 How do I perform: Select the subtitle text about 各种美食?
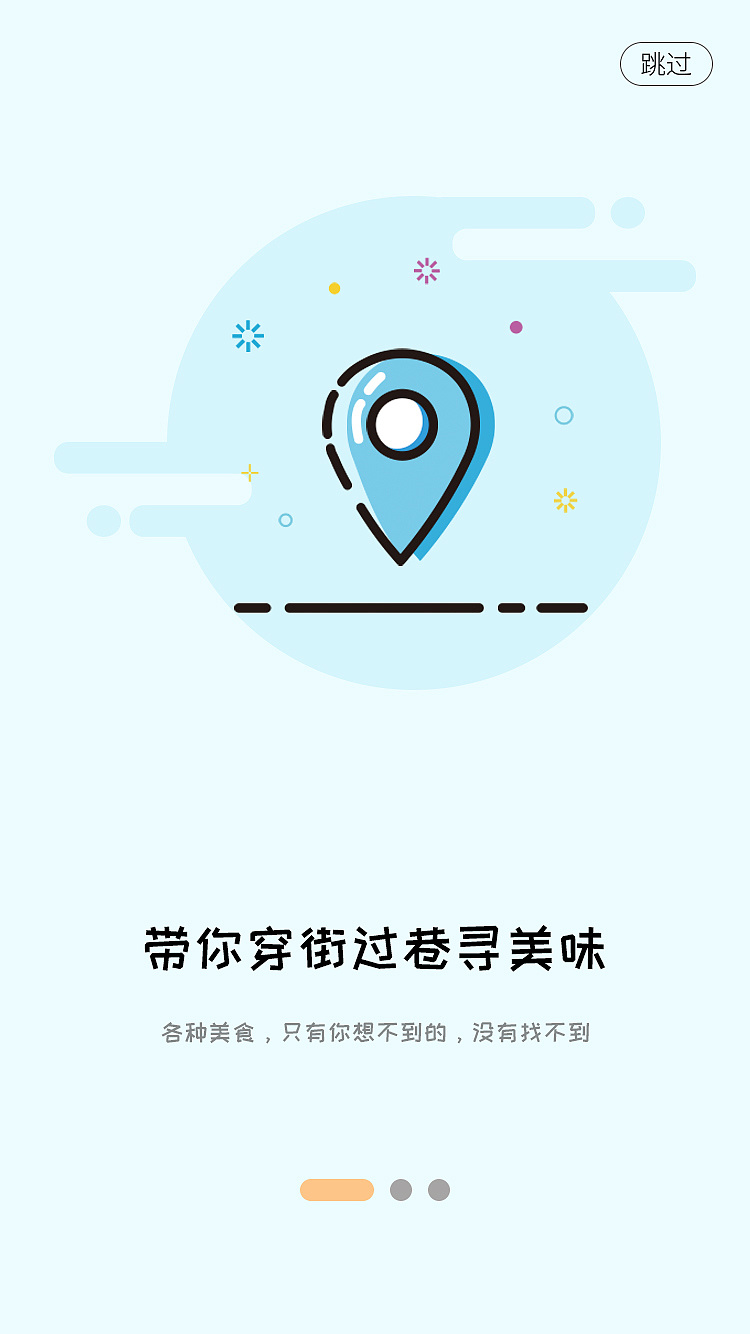375,1034
